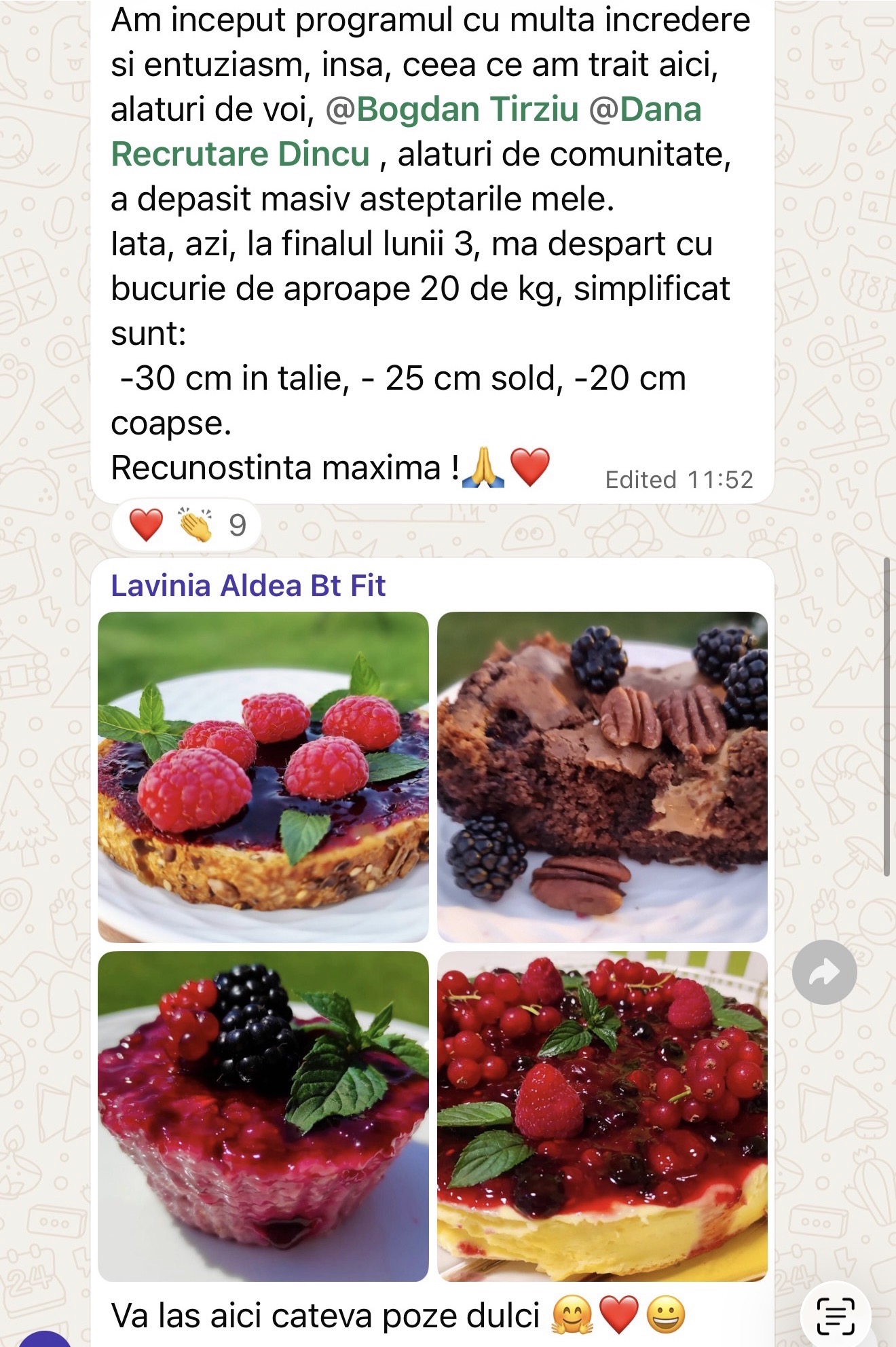The image size is (896, 1347).
Task: Tap the folded hands emoji after Recunostinta maxima
Action: [x=483, y=467]
